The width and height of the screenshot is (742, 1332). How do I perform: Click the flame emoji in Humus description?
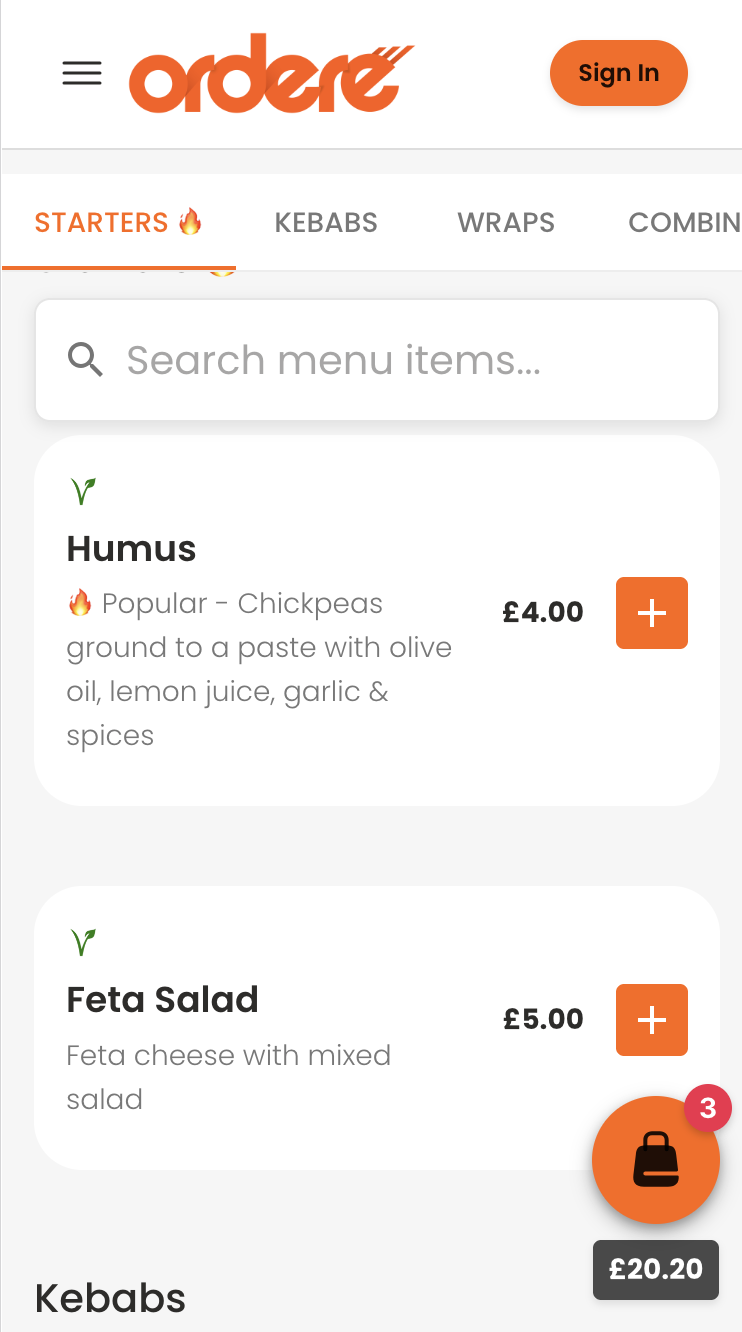pyautogui.click(x=80, y=602)
